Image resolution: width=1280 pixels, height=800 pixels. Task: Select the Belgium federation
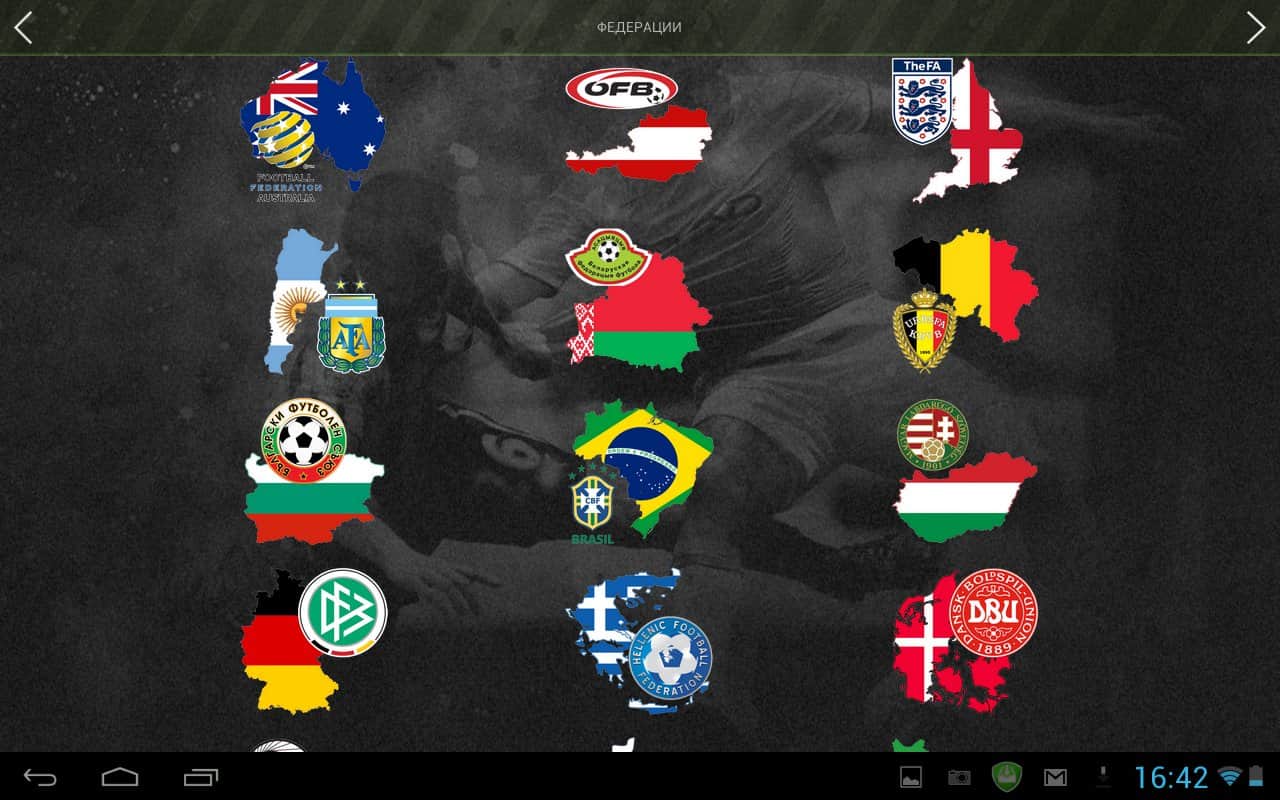pyautogui.click(x=962, y=298)
